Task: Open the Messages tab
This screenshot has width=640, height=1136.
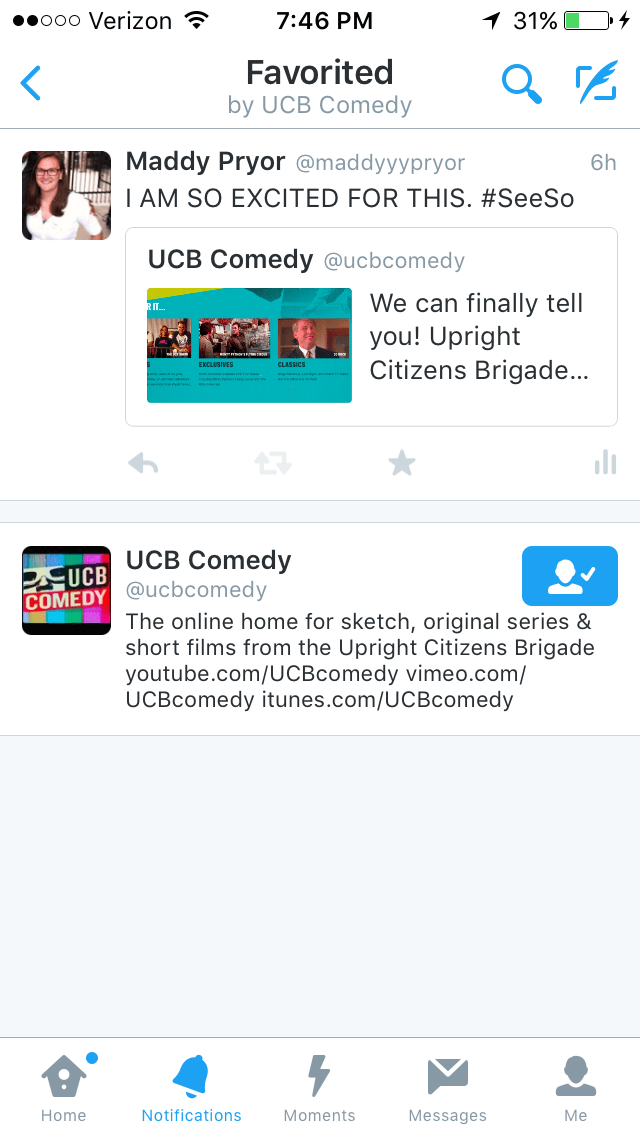Action: [447, 1087]
